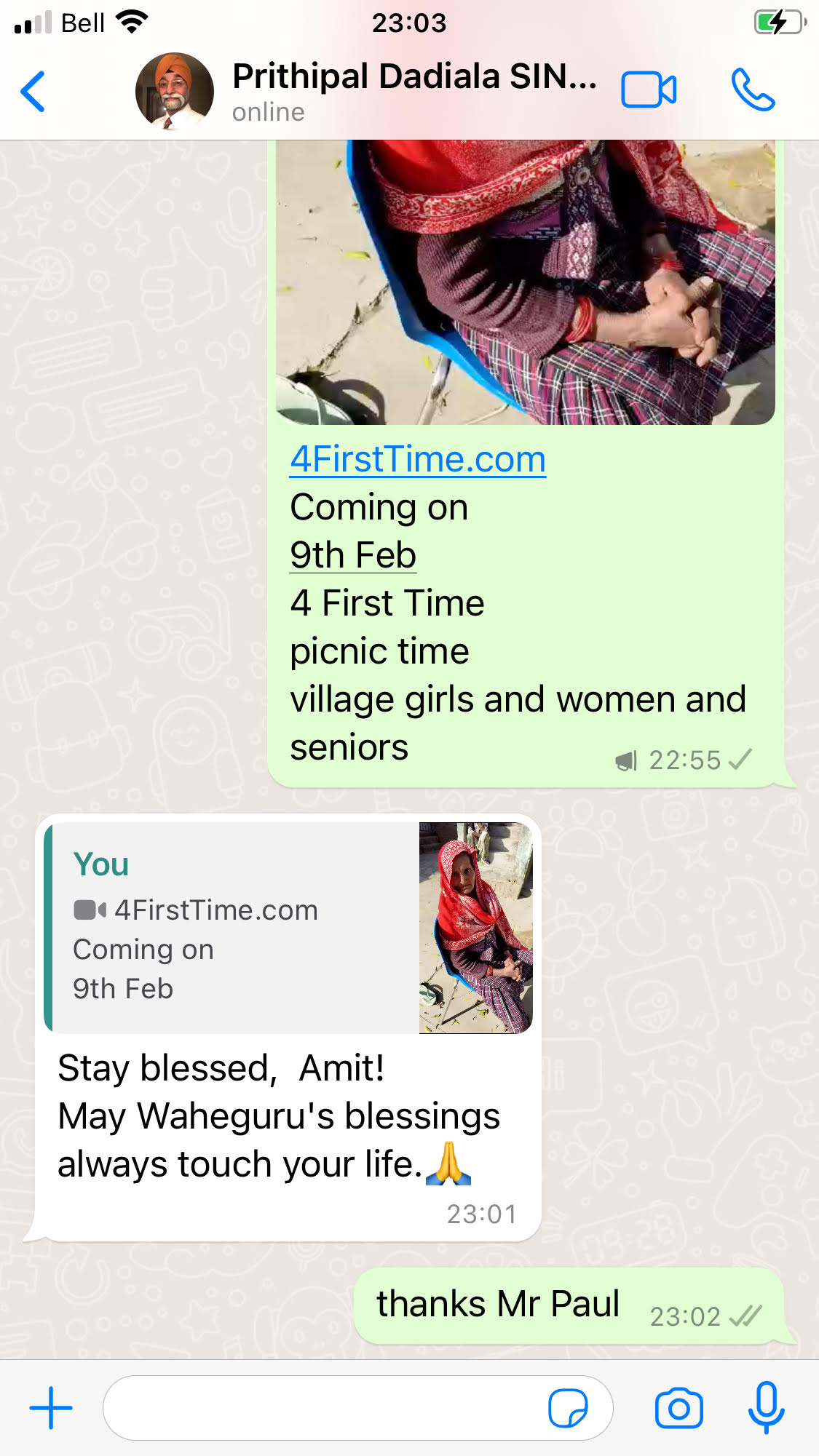The height and width of the screenshot is (1456, 819).
Task: Open the attachment plus menu
Action: [51, 1408]
